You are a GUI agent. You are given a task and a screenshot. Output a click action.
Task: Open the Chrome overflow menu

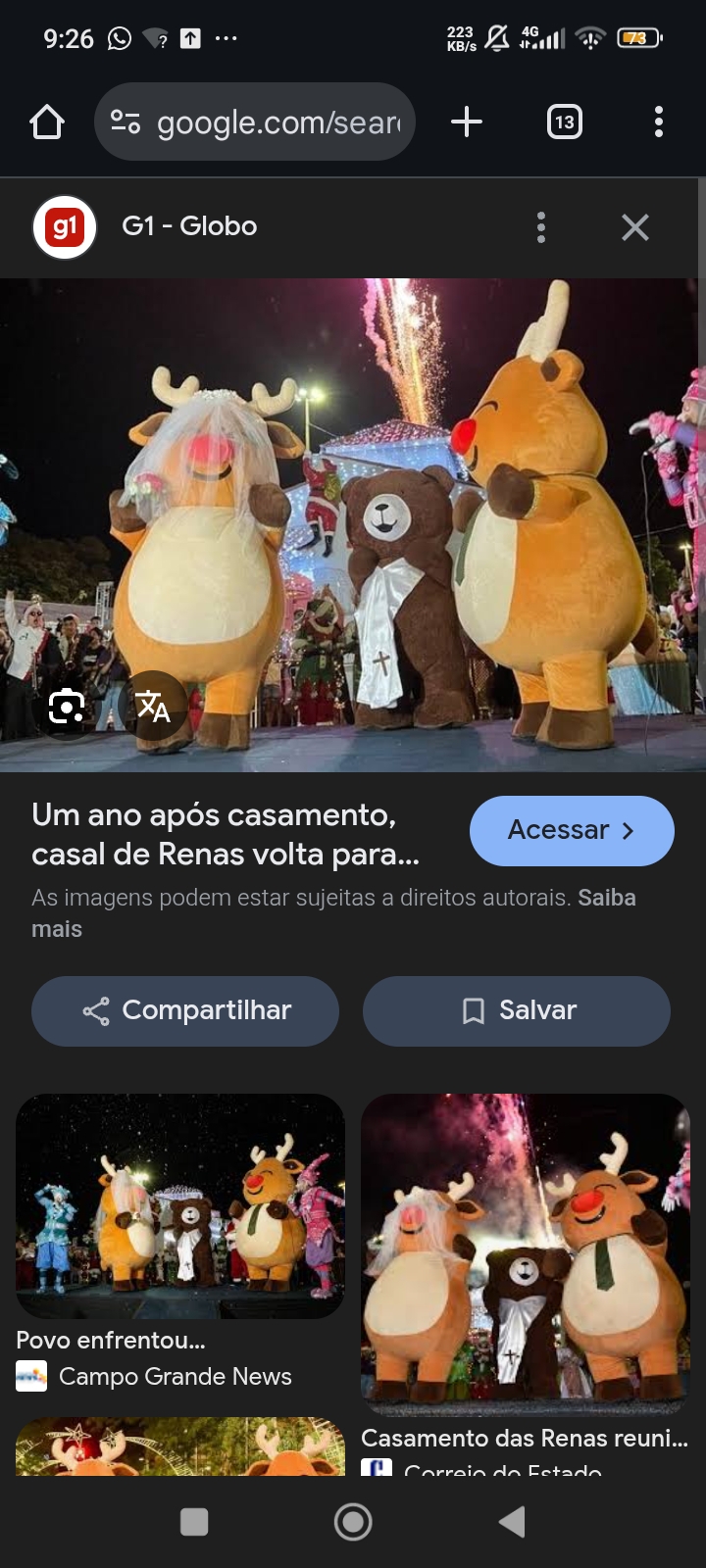658,122
